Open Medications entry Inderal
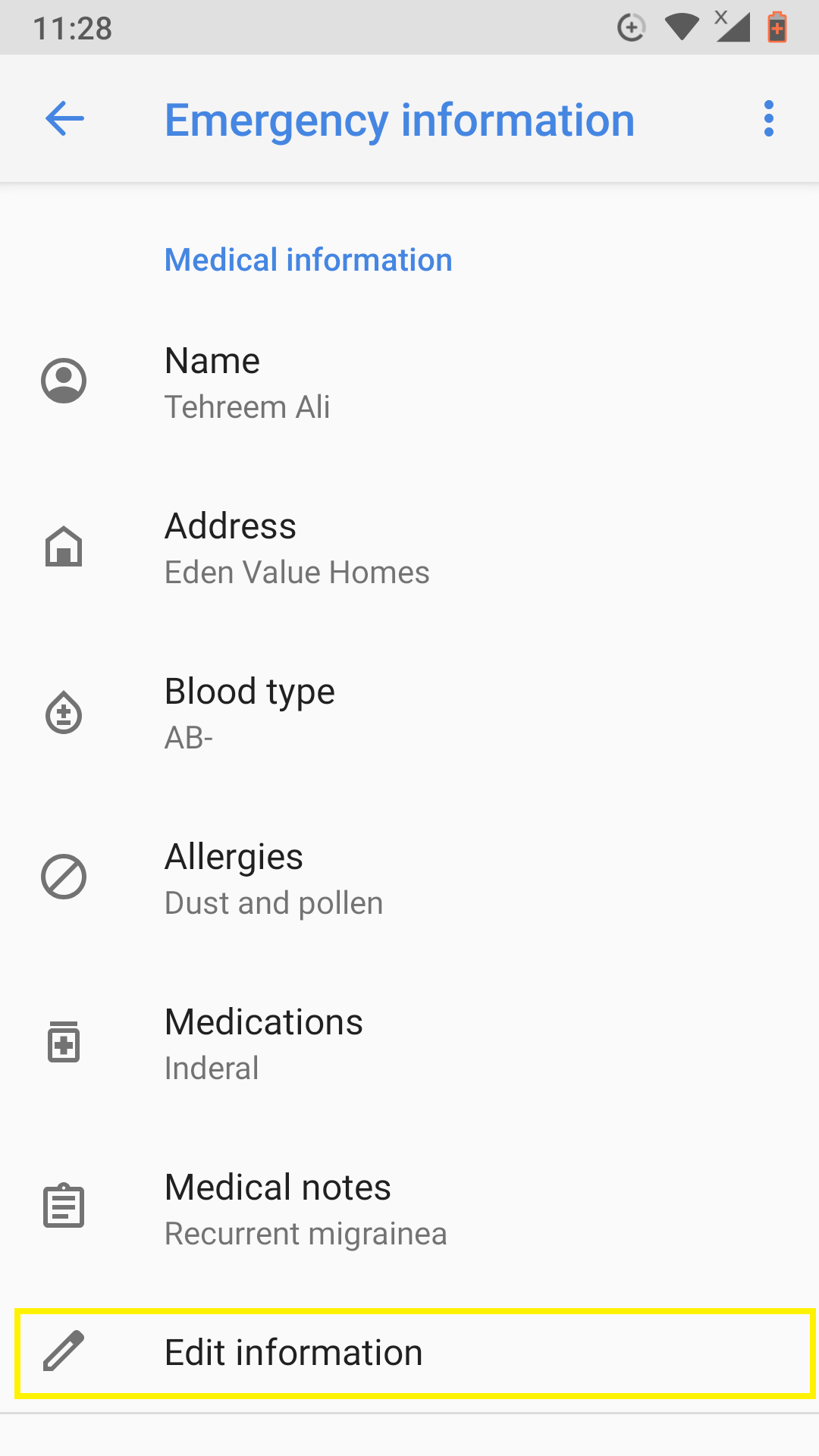Viewport: 819px width, 1456px height. pos(409,1043)
